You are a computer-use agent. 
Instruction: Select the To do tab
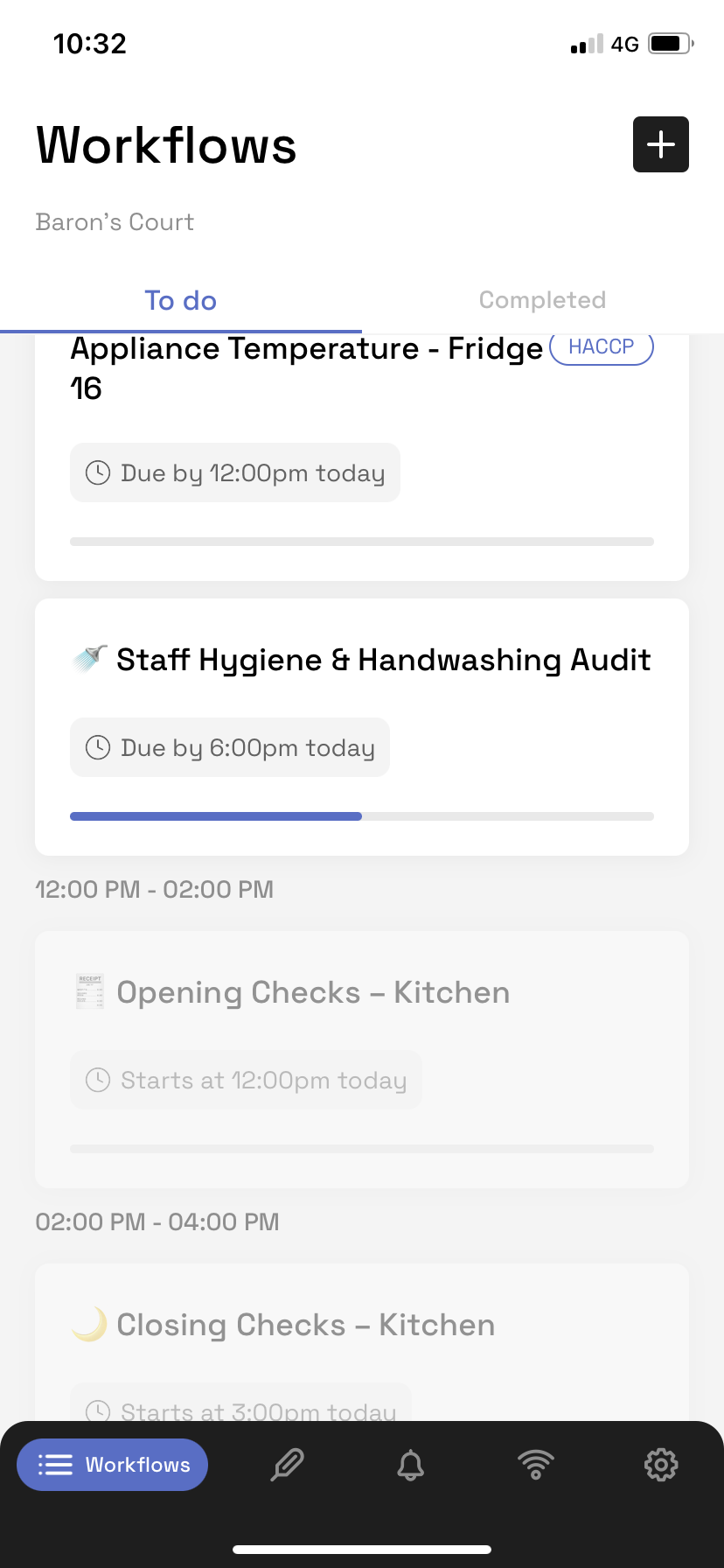(x=180, y=300)
